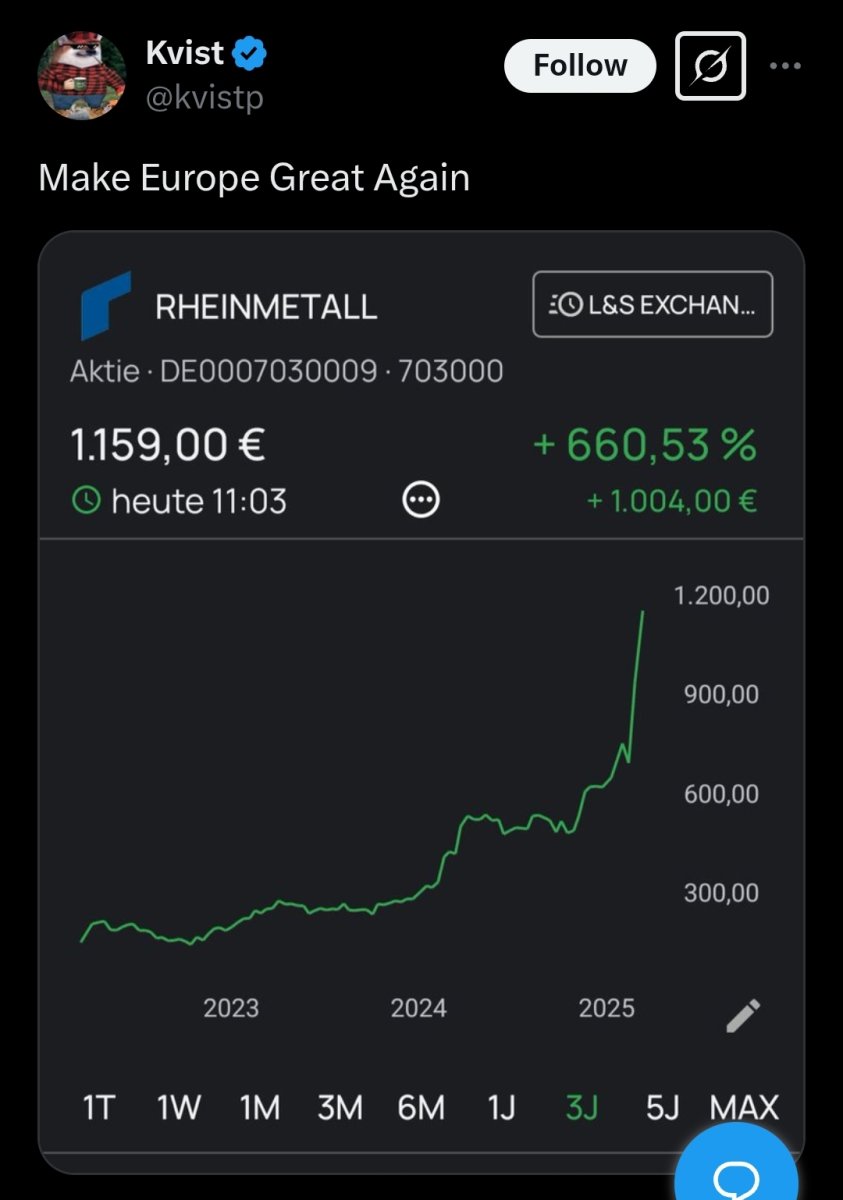Open the Grok icon on the tweet
This screenshot has height=1200, width=843.
click(710, 66)
